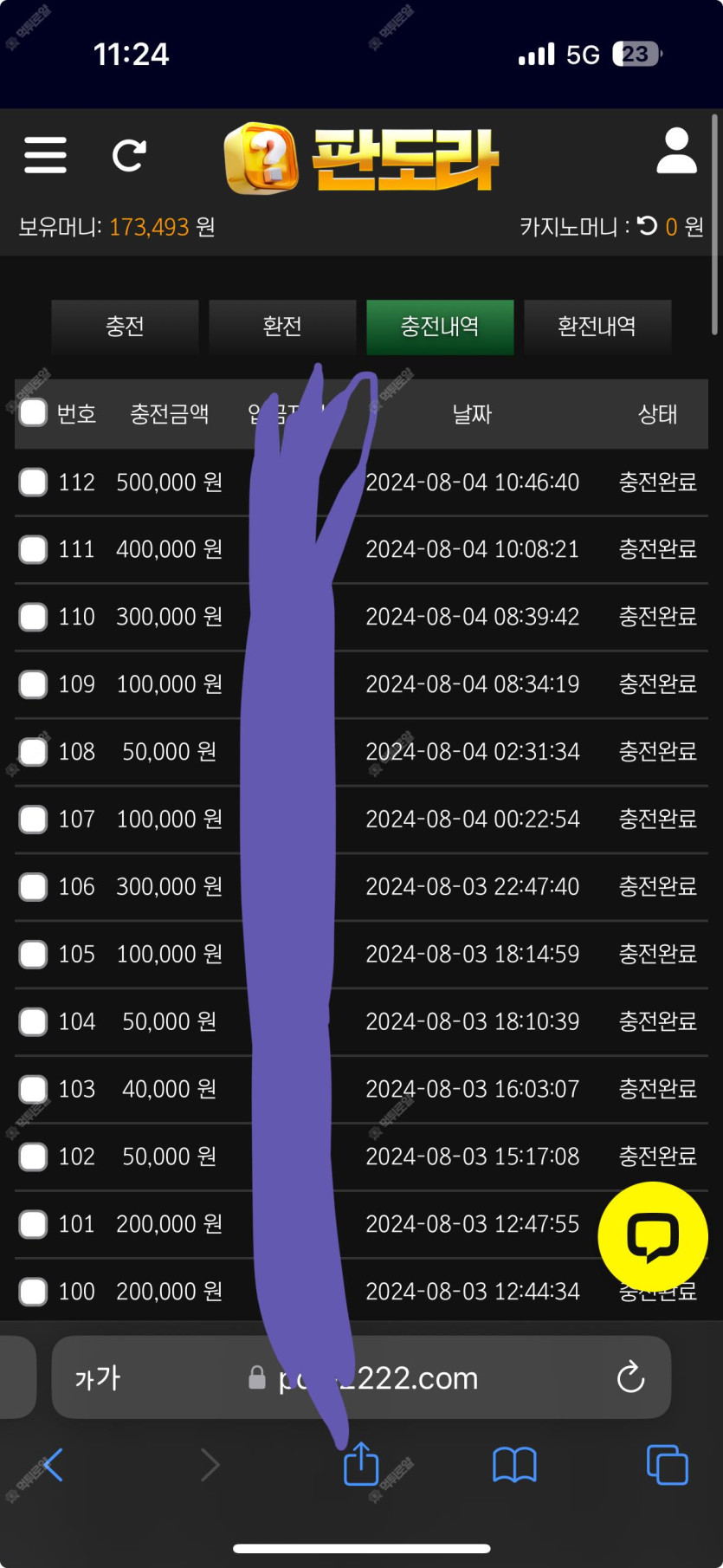Open the 환전내역 tab
The width and height of the screenshot is (723, 1568).
click(597, 327)
